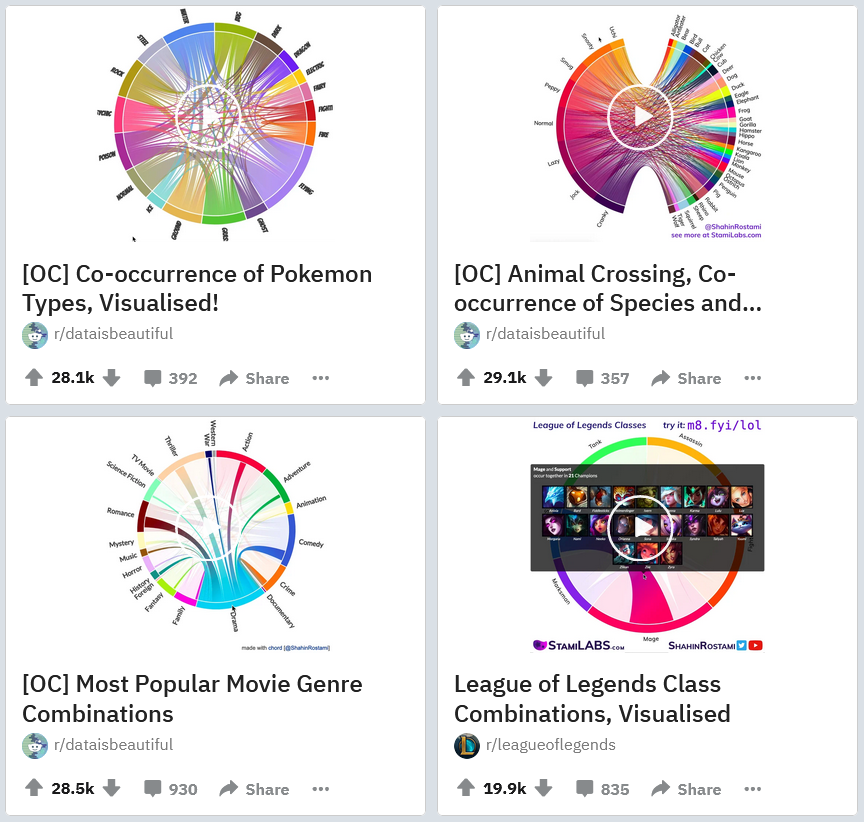Downvote the Animal Crossing post
864x822 pixels.
tap(543, 378)
